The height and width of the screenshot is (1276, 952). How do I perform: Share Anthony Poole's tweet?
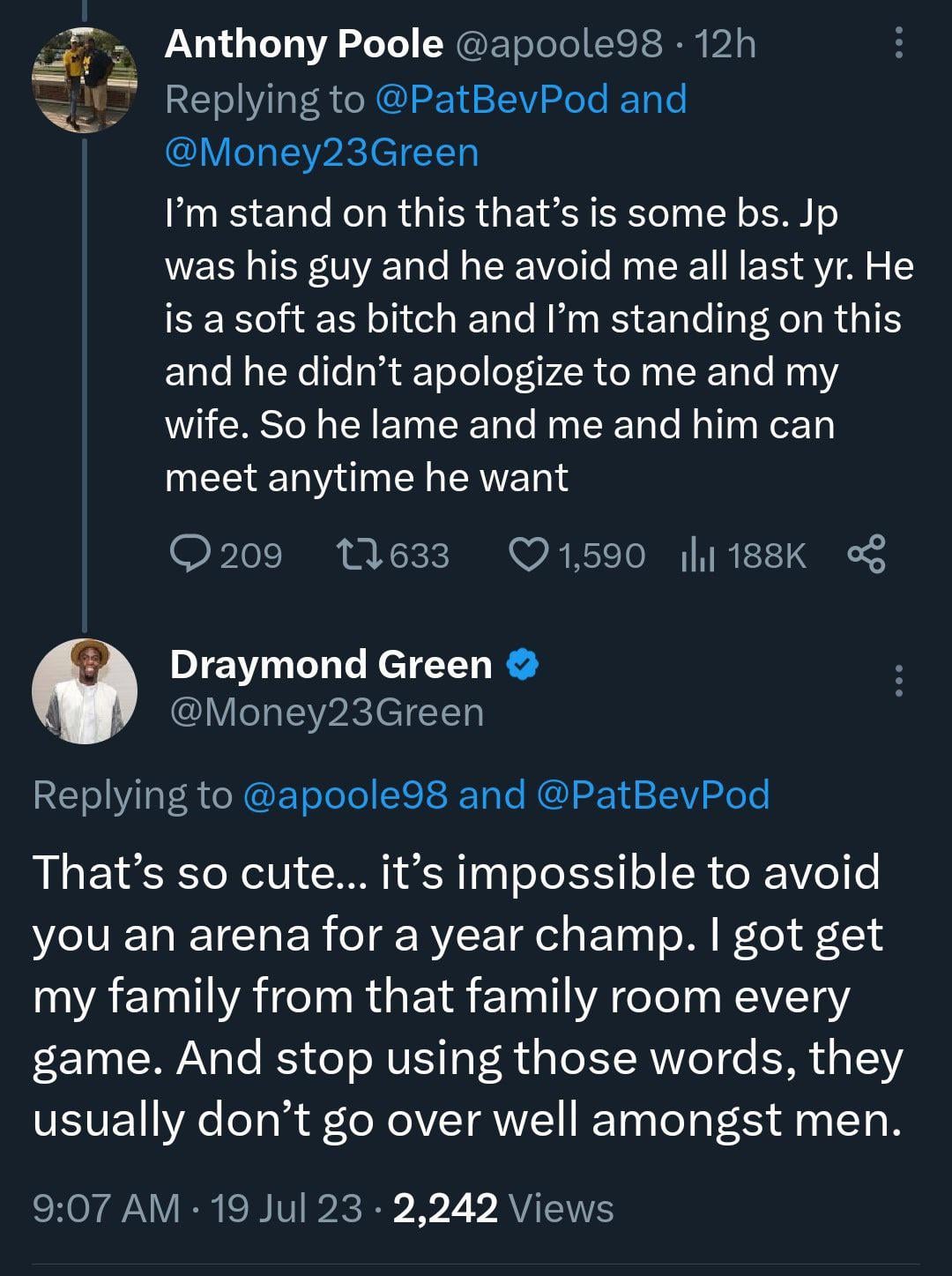click(866, 555)
